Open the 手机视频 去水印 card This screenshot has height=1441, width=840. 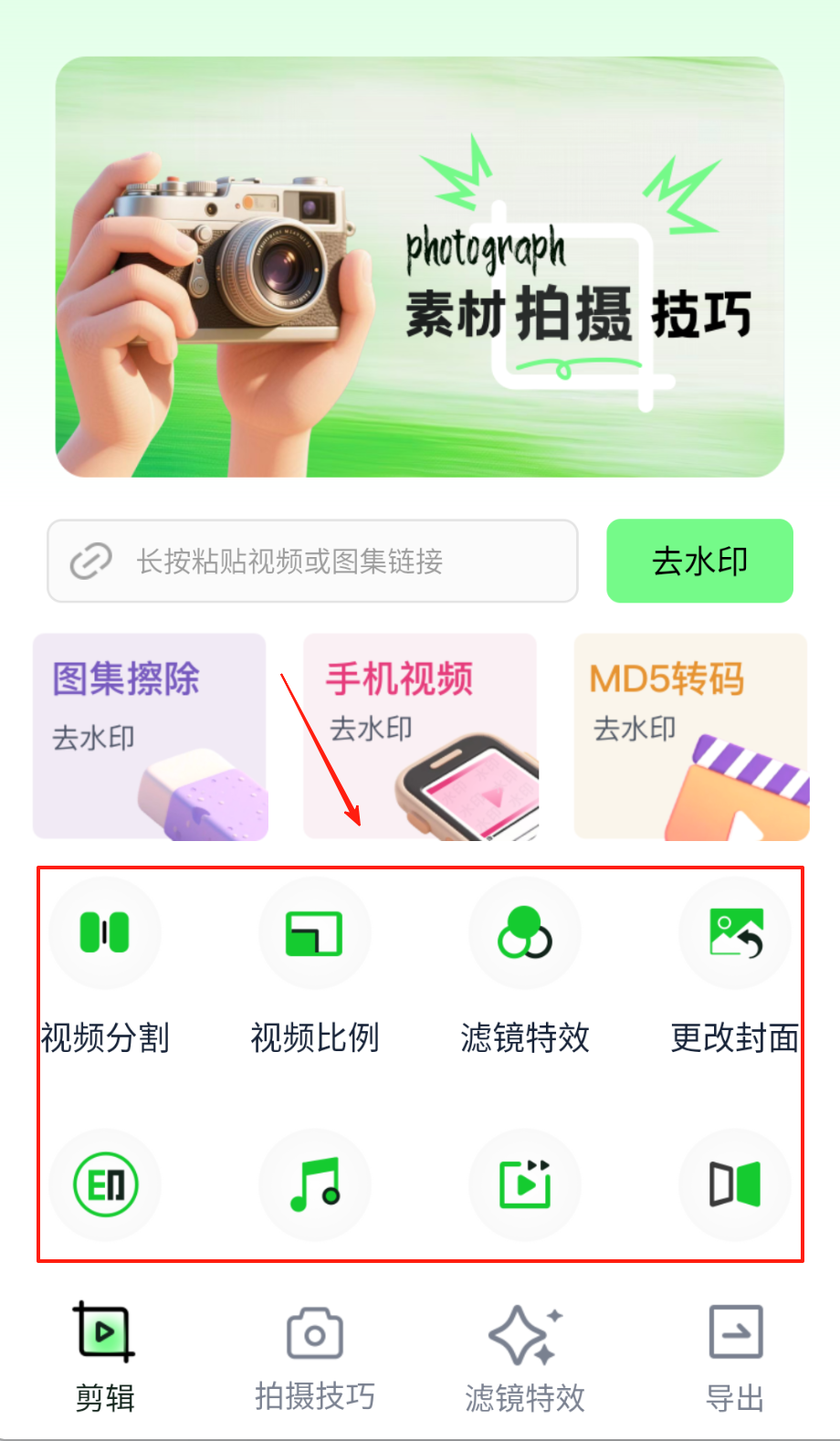click(420, 736)
